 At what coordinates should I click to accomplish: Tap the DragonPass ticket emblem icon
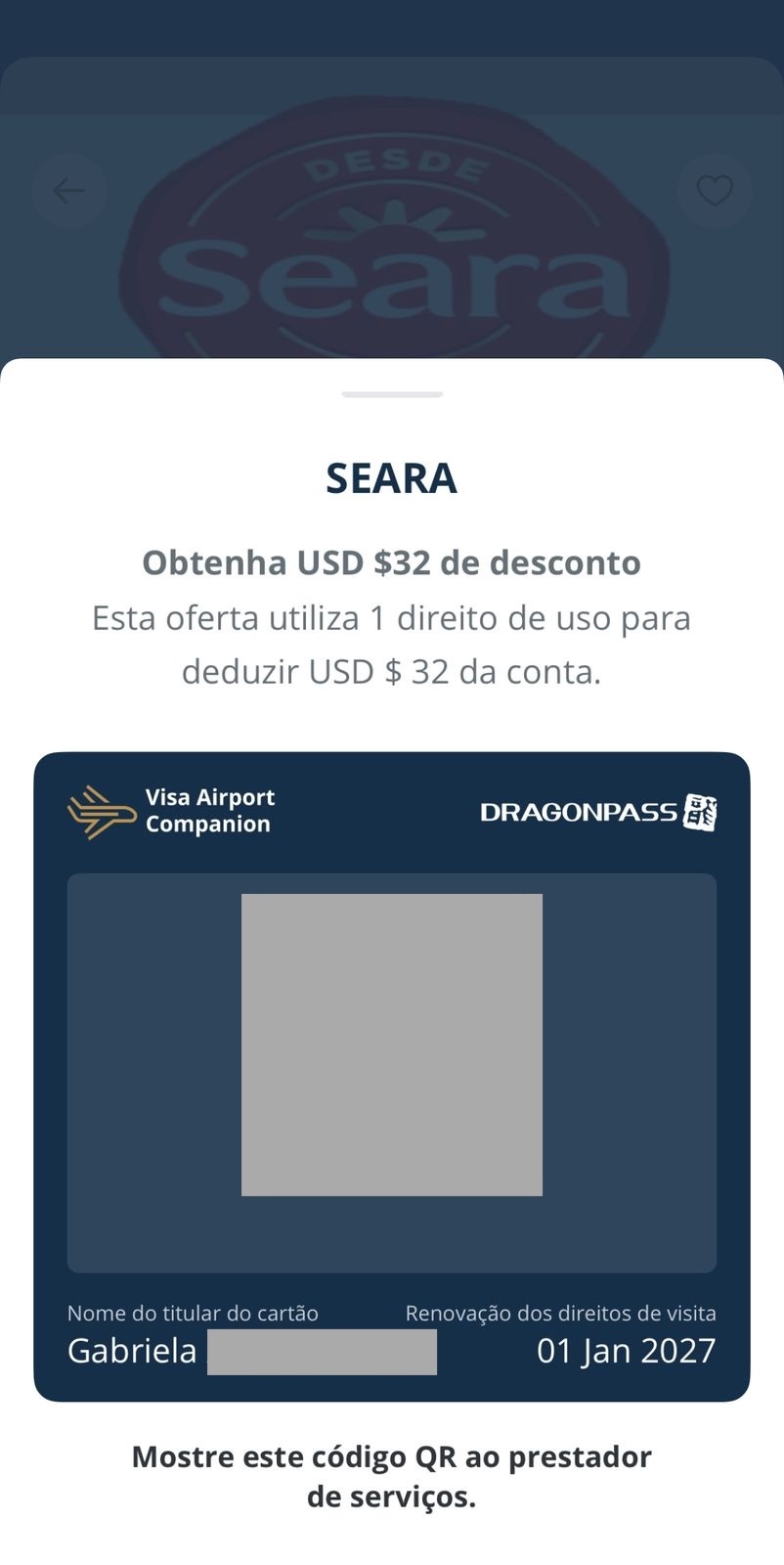(x=702, y=813)
